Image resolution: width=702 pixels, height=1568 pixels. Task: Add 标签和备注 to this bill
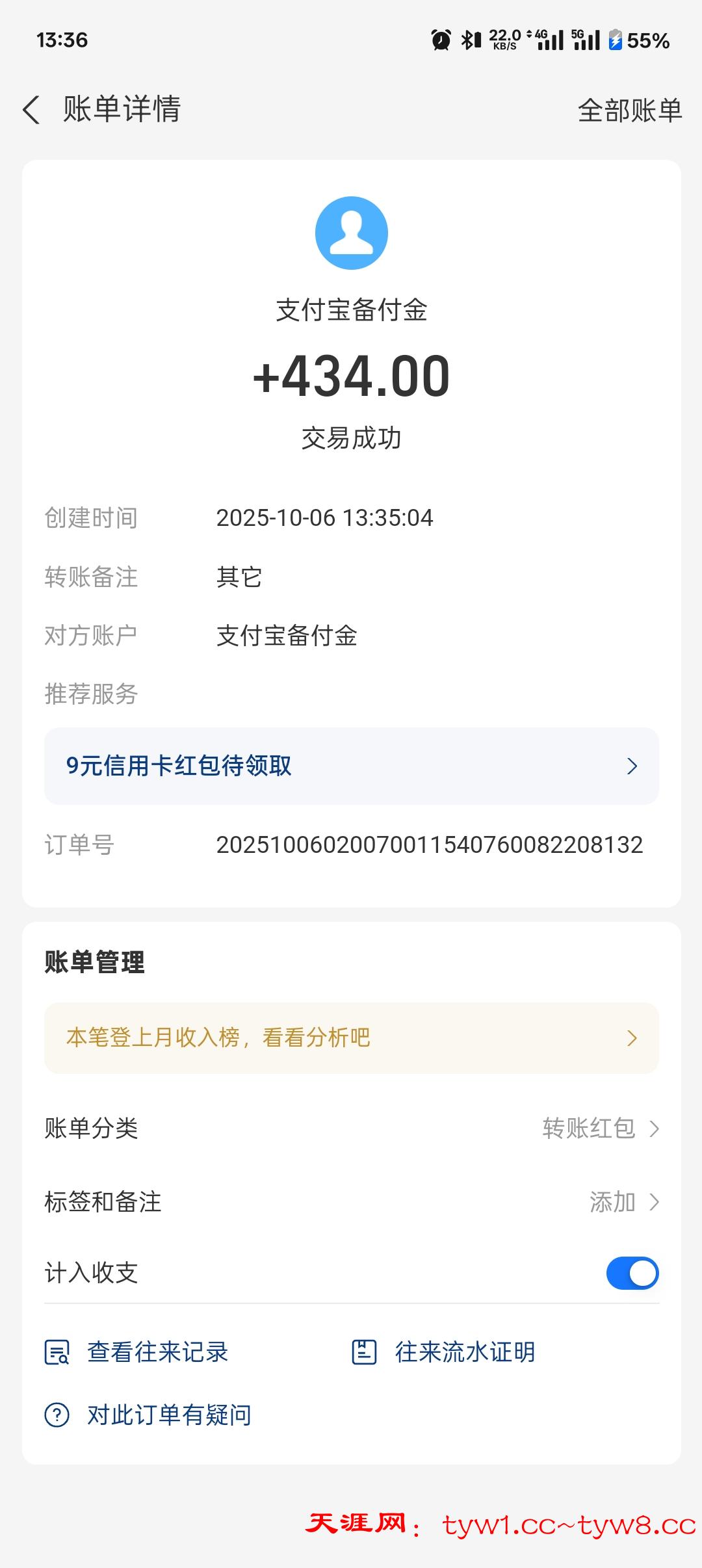tap(623, 1202)
